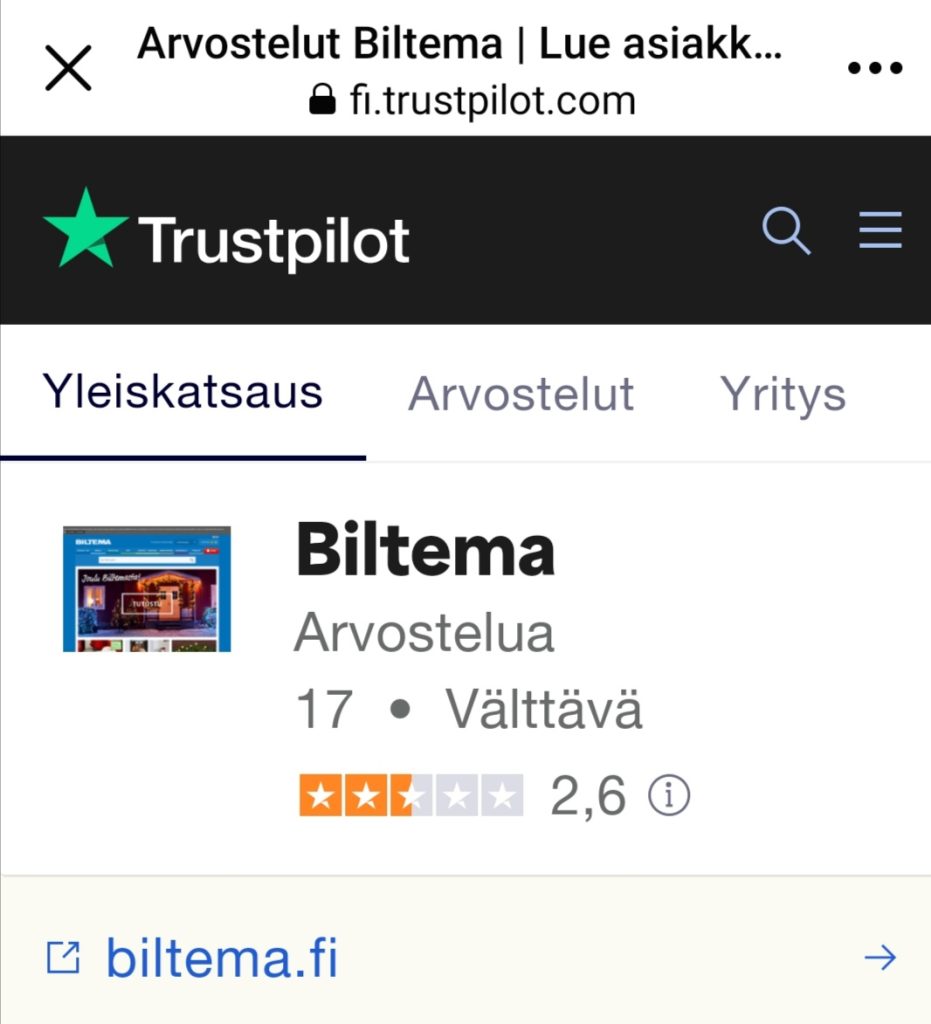Viewport: 931px width, 1024px height.
Task: Show rating info next to 2,6
Action: (x=669, y=797)
